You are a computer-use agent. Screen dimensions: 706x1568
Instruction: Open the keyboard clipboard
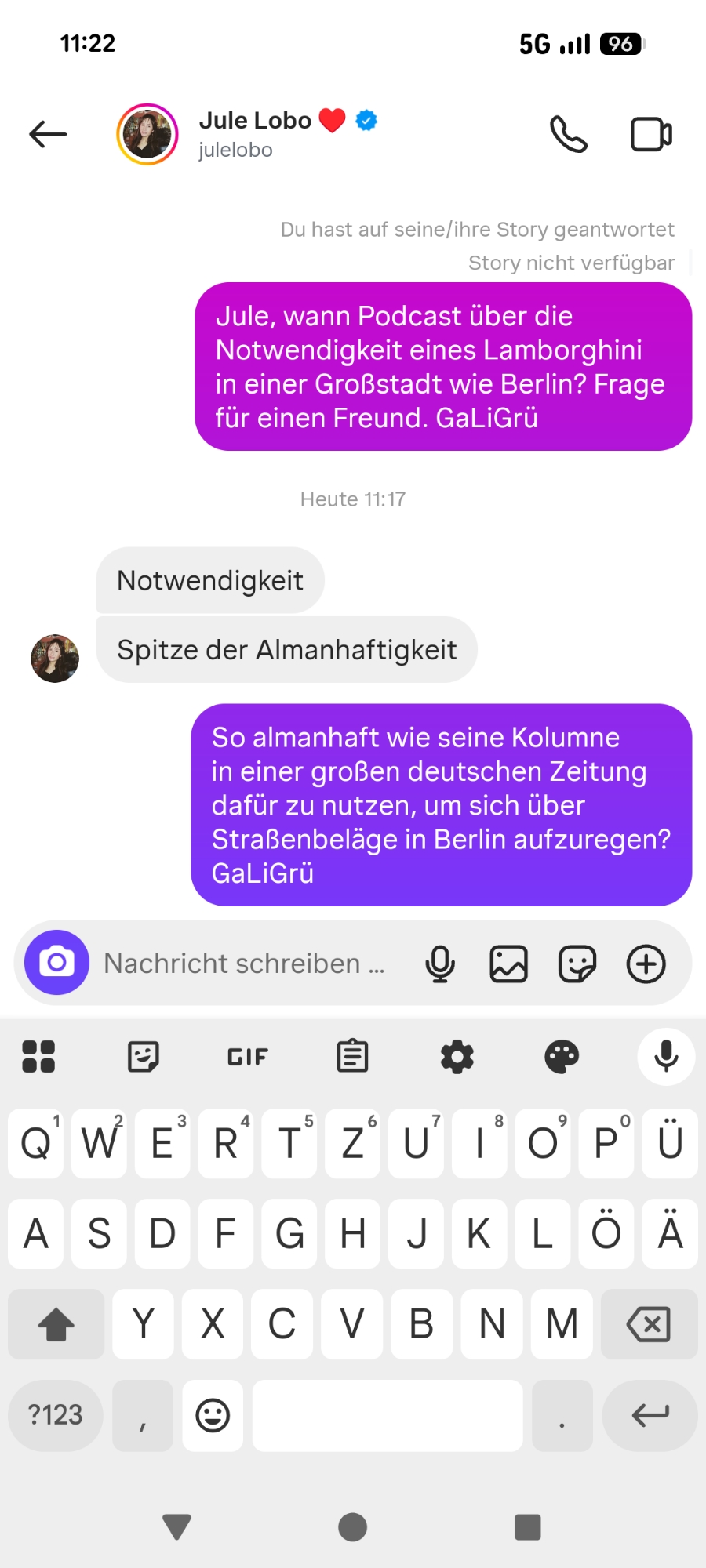point(352,1057)
